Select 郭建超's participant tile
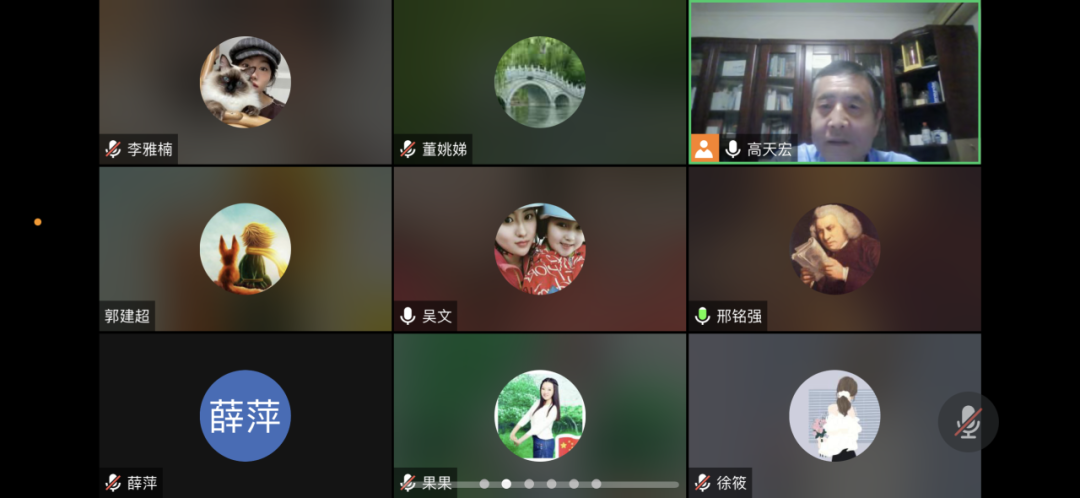 click(x=245, y=248)
